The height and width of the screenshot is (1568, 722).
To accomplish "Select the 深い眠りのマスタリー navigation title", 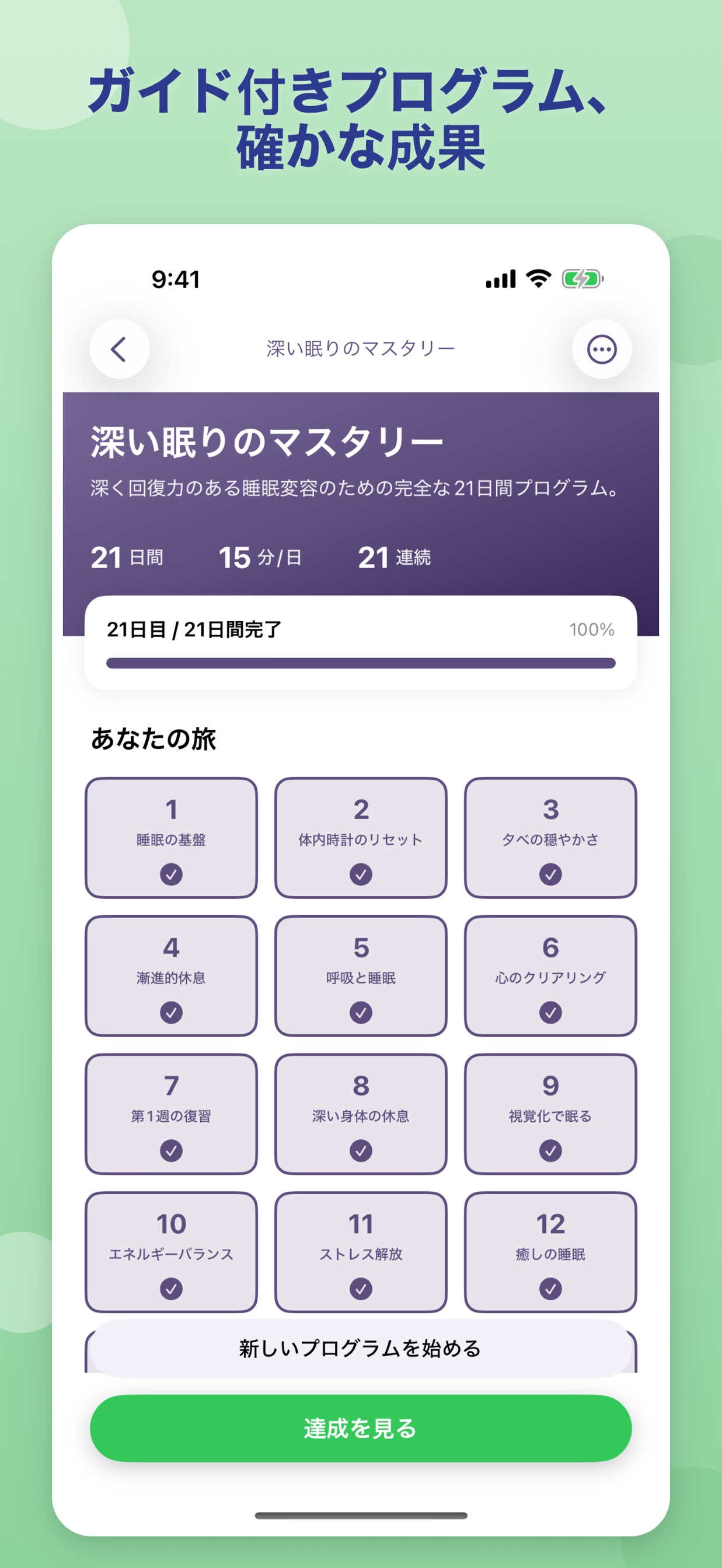I will [x=361, y=347].
